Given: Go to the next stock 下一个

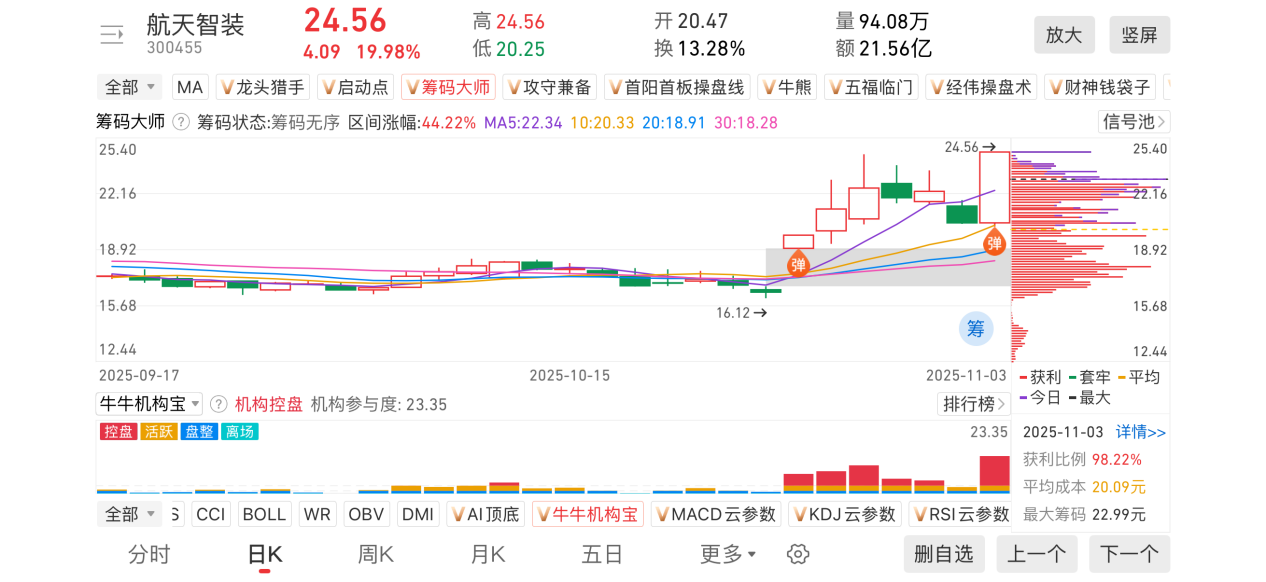Looking at the screenshot, I should click(x=1129, y=554).
